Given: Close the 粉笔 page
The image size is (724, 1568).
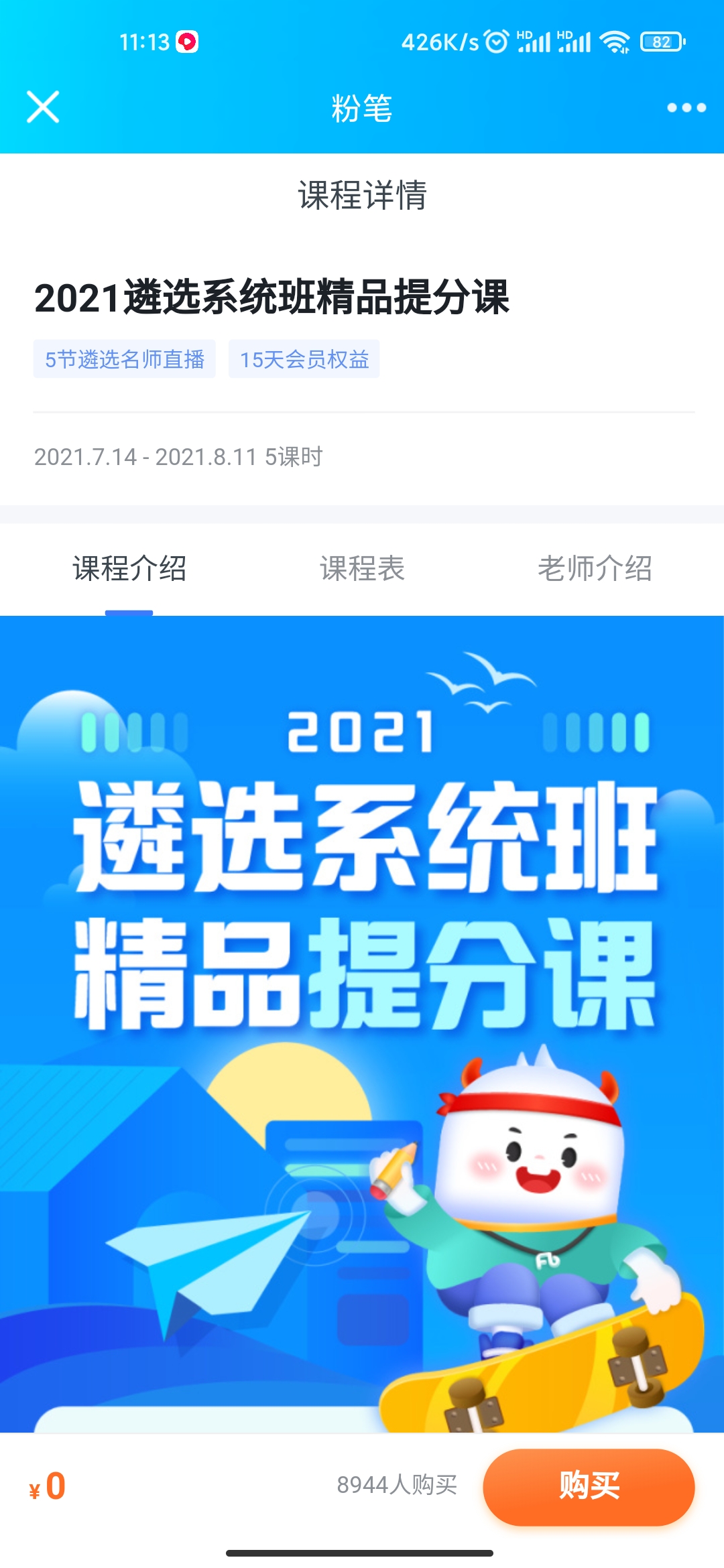Looking at the screenshot, I should click(43, 107).
